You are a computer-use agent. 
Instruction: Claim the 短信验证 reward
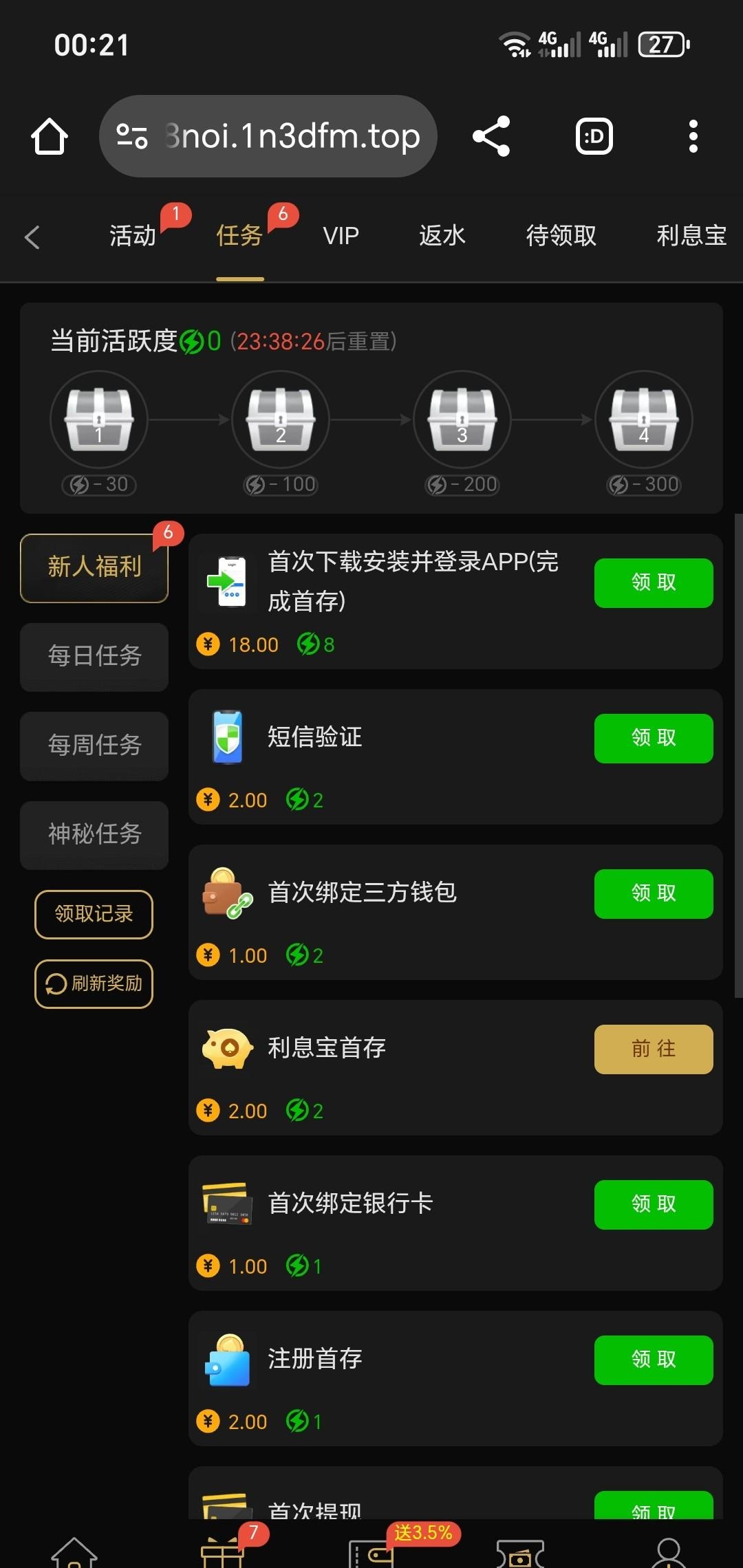[x=653, y=738]
